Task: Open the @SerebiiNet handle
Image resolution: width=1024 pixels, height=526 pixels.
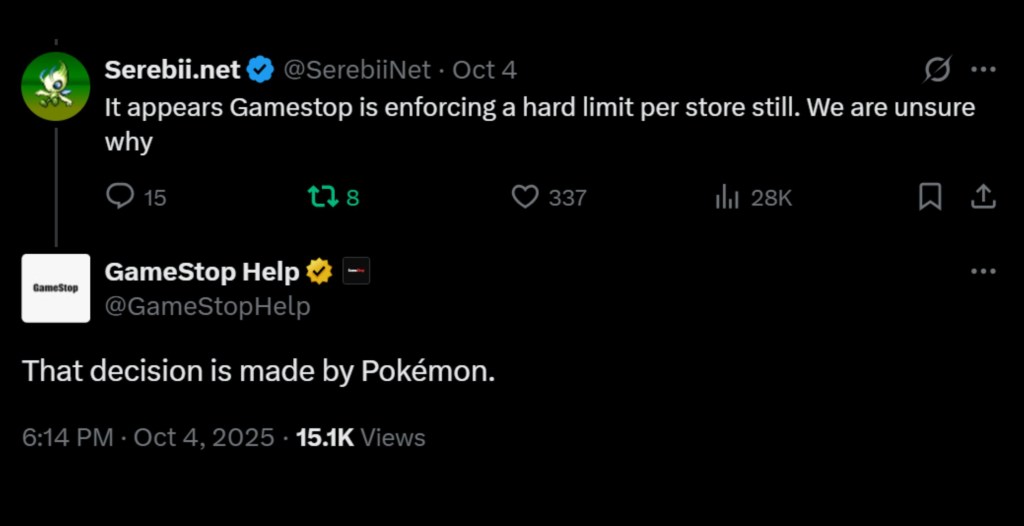Action: tap(357, 70)
